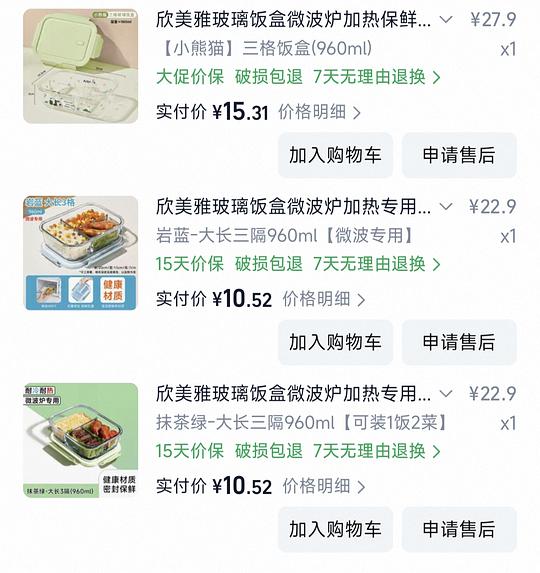This screenshot has height=573, width=540.
Task: Add the 小熊猫 三格饭盒 to cart
Action: coord(335,155)
